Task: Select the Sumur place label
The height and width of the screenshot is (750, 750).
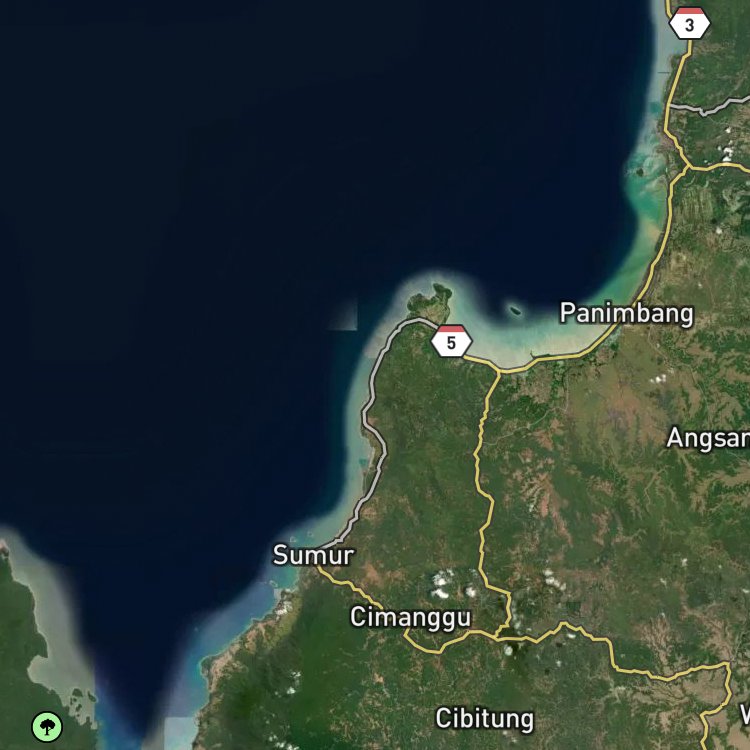Action: pyautogui.click(x=313, y=555)
